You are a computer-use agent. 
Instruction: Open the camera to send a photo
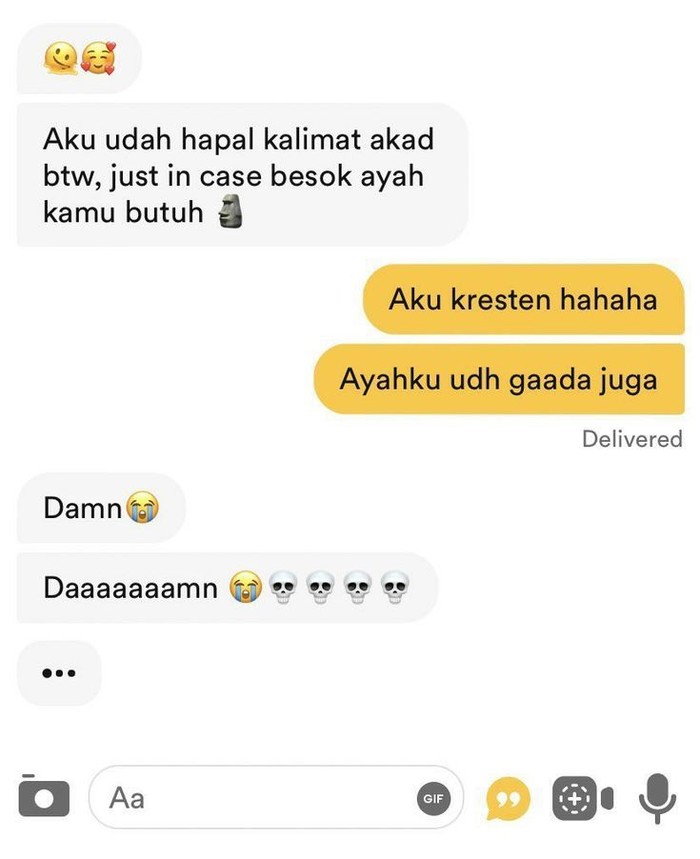44,797
